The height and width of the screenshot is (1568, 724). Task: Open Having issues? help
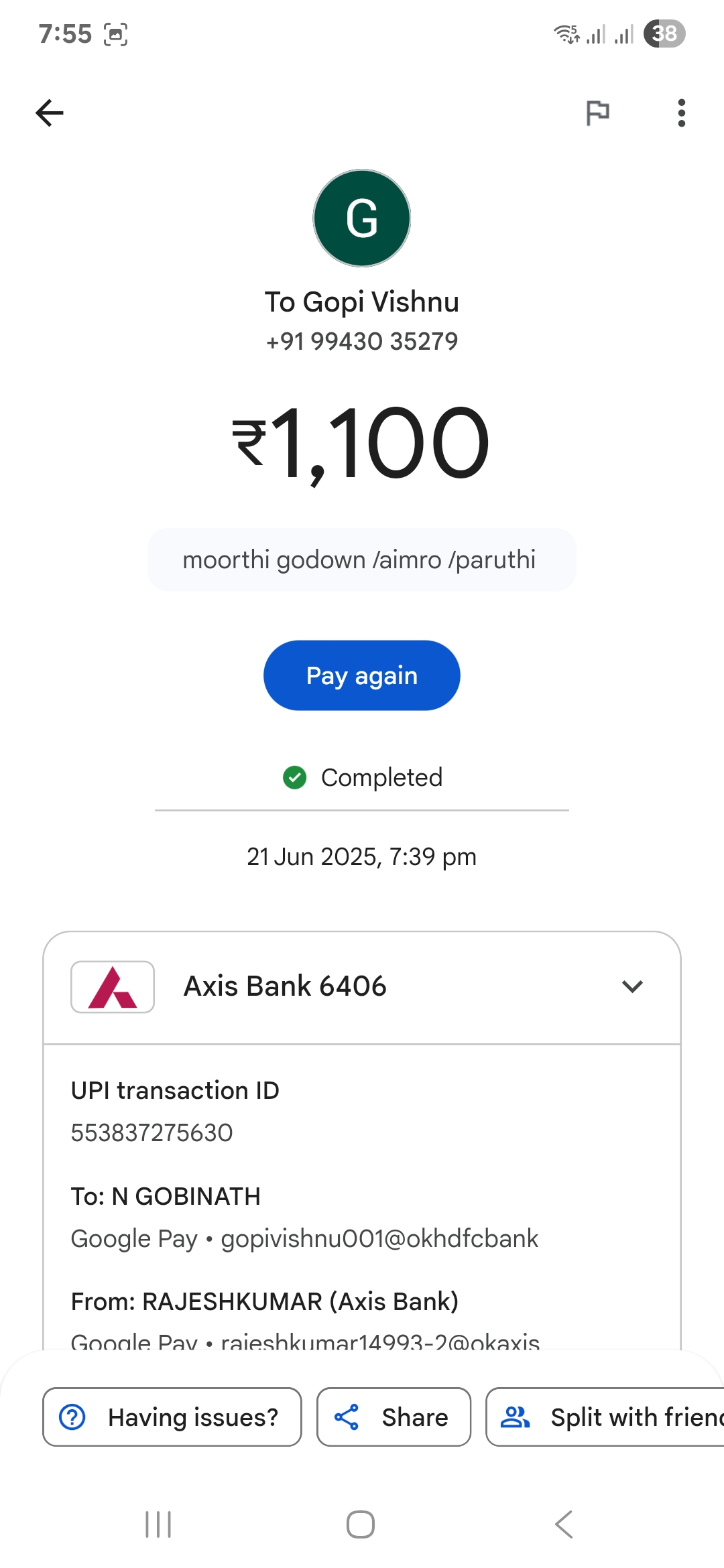tap(172, 1417)
